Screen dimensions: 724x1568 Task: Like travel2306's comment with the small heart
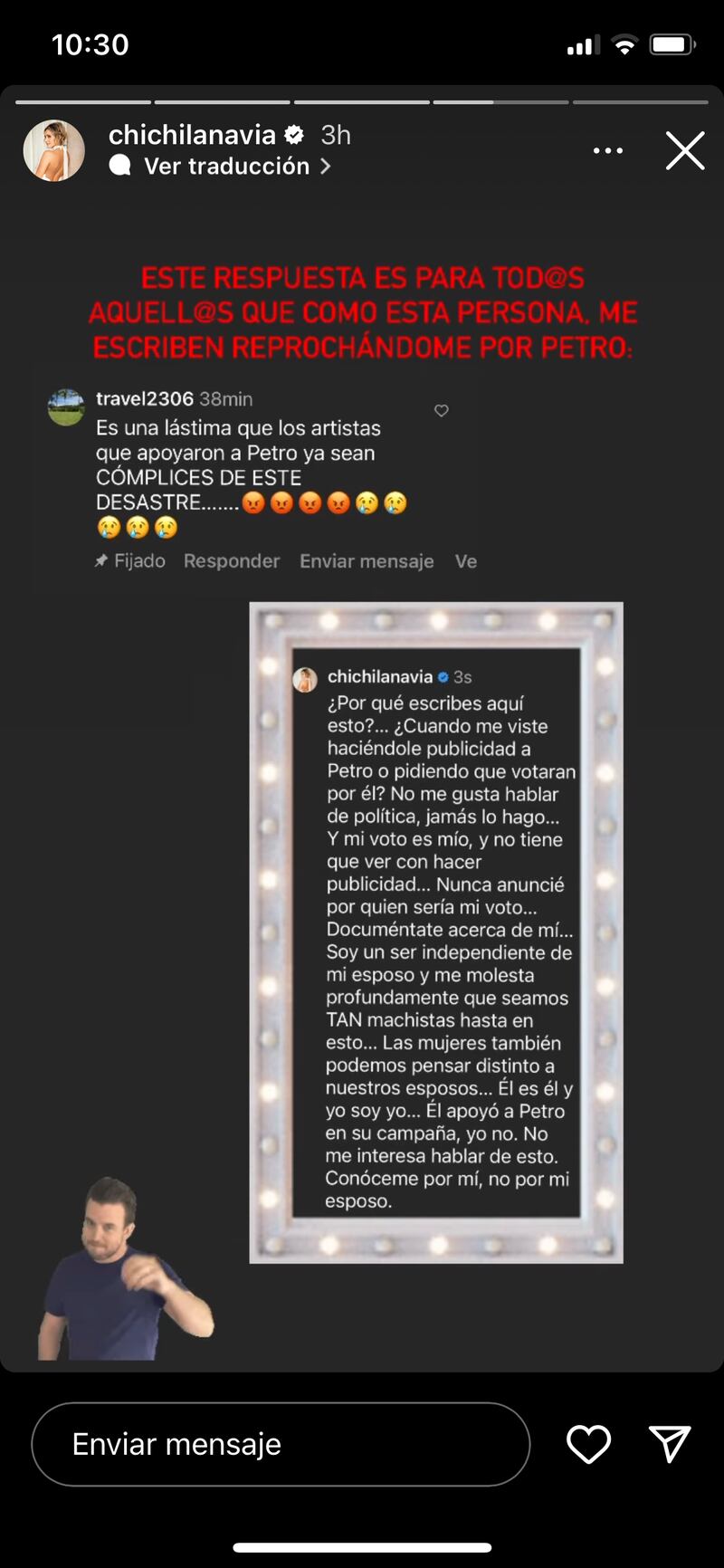pos(441,410)
